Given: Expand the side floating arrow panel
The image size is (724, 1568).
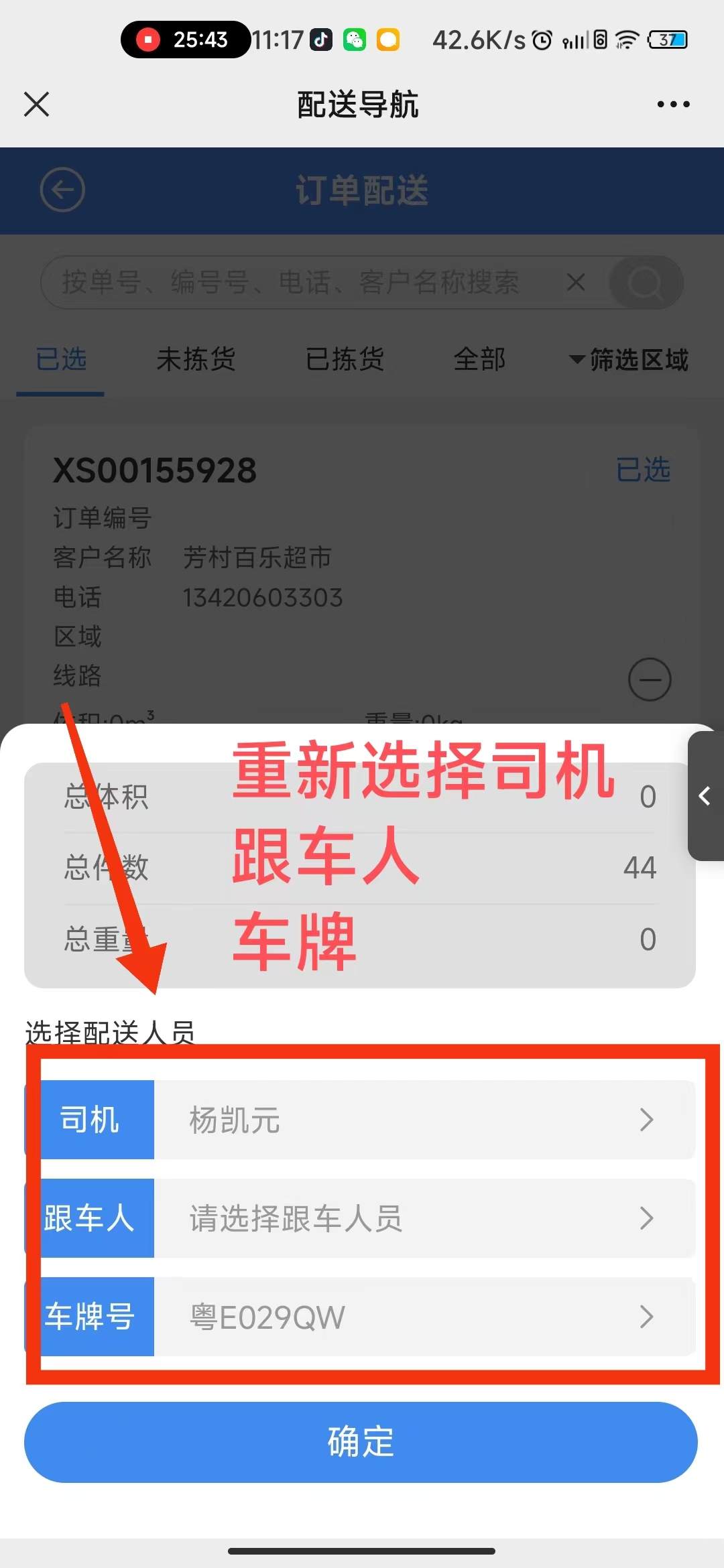Looking at the screenshot, I should click(705, 796).
